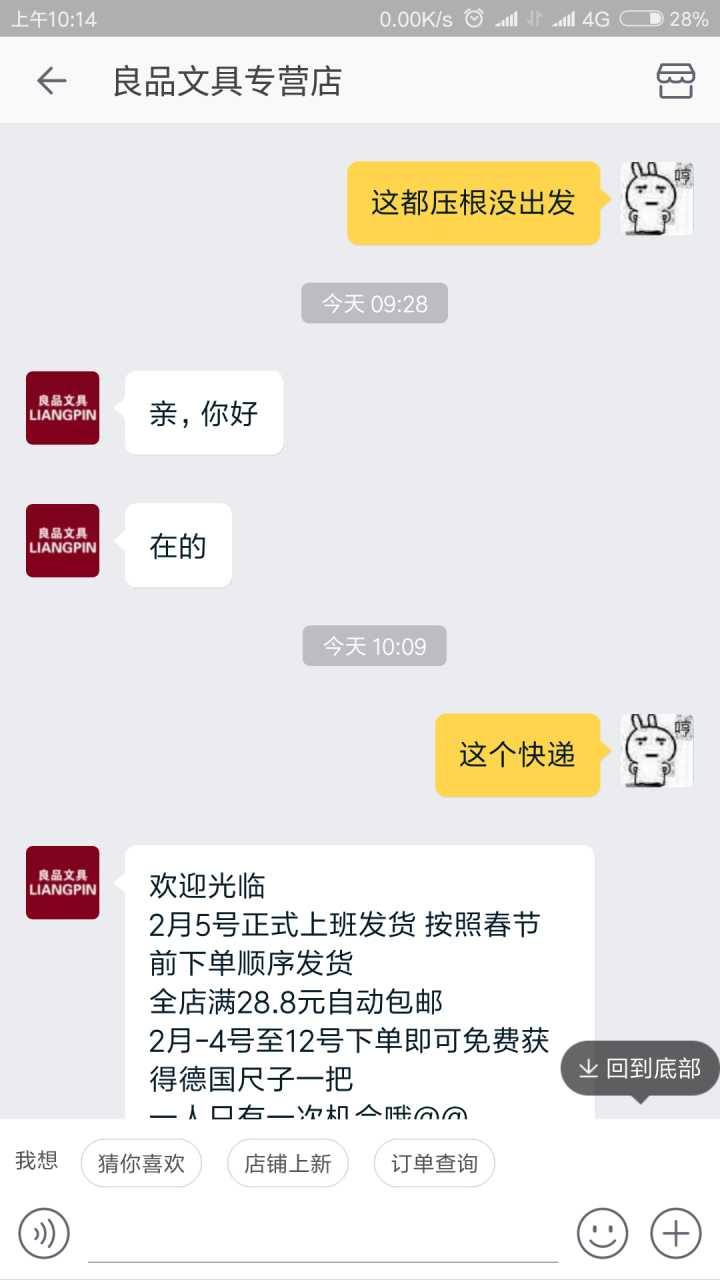Switch to voice input
Image resolution: width=720 pixels, height=1280 pixels.
tap(44, 1233)
